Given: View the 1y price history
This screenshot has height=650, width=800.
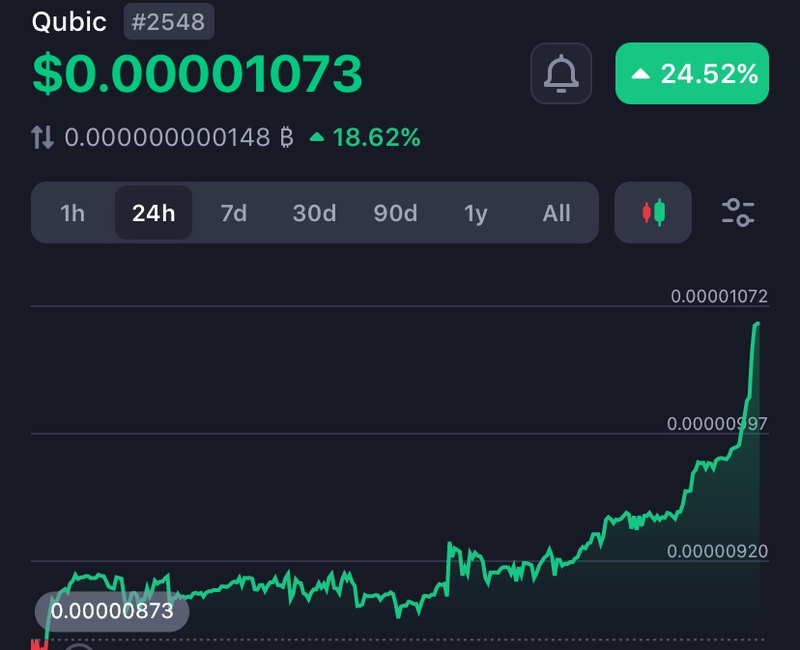Looking at the screenshot, I should pyautogui.click(x=476, y=213).
